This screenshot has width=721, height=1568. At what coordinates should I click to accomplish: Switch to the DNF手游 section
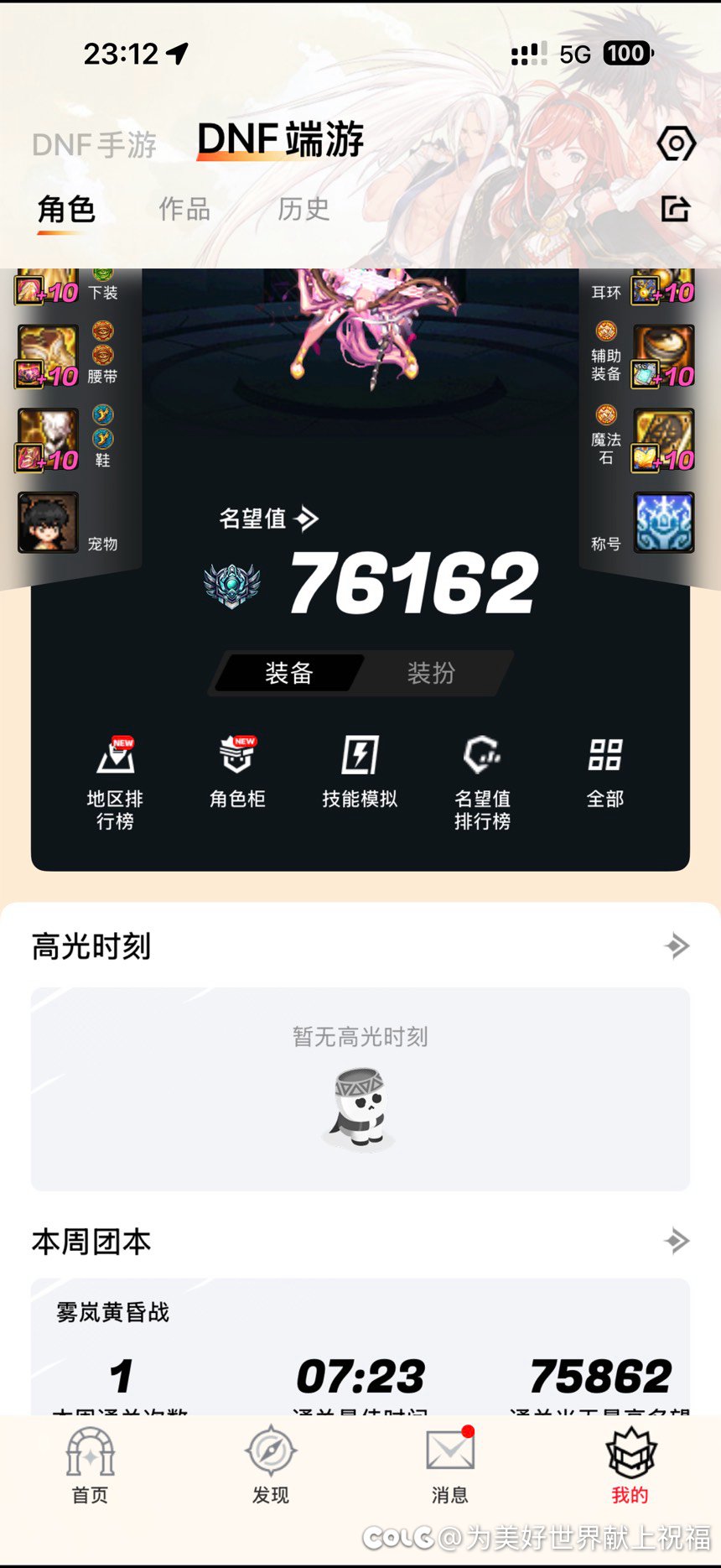click(94, 144)
